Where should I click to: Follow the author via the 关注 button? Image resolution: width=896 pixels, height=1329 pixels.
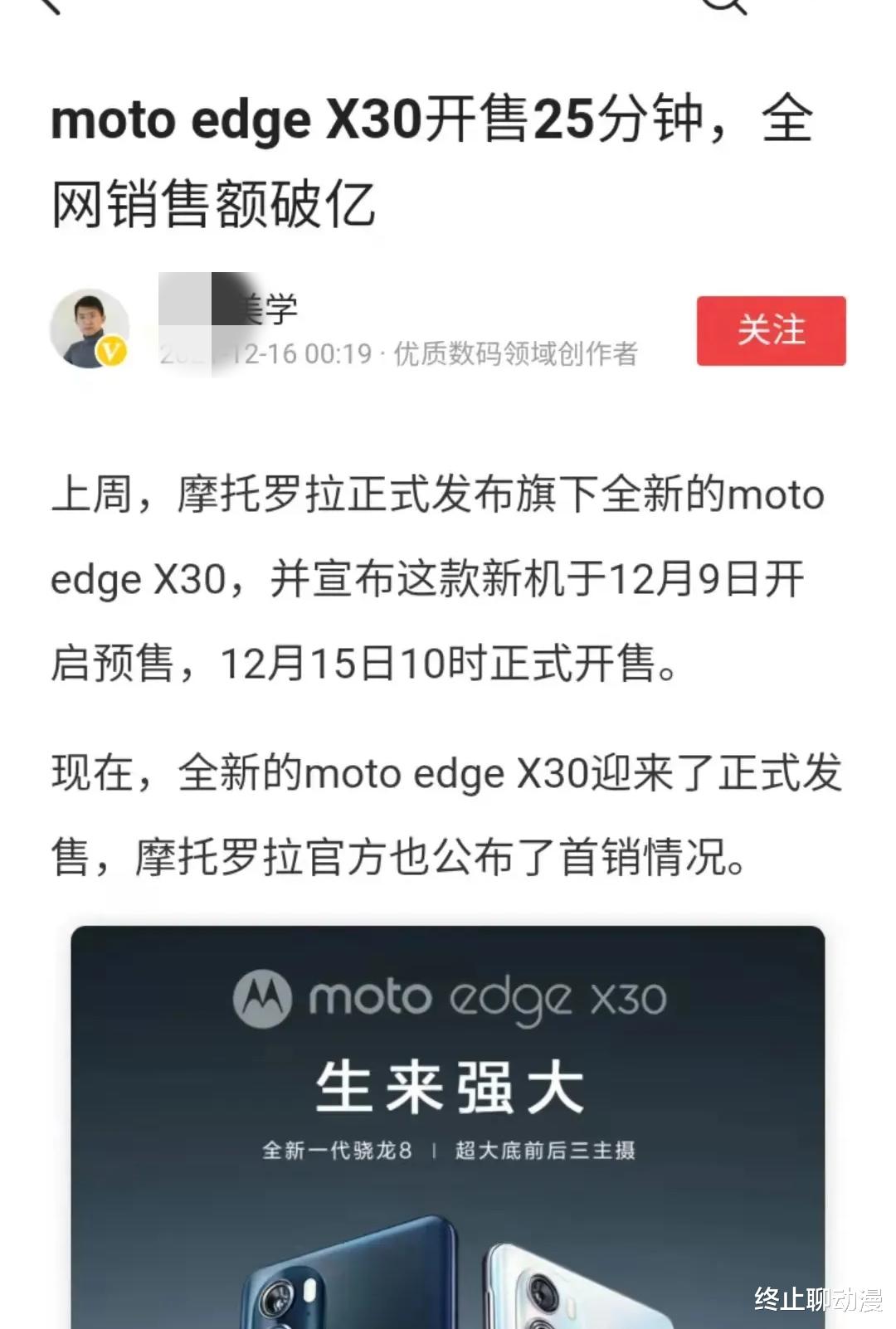pos(770,329)
